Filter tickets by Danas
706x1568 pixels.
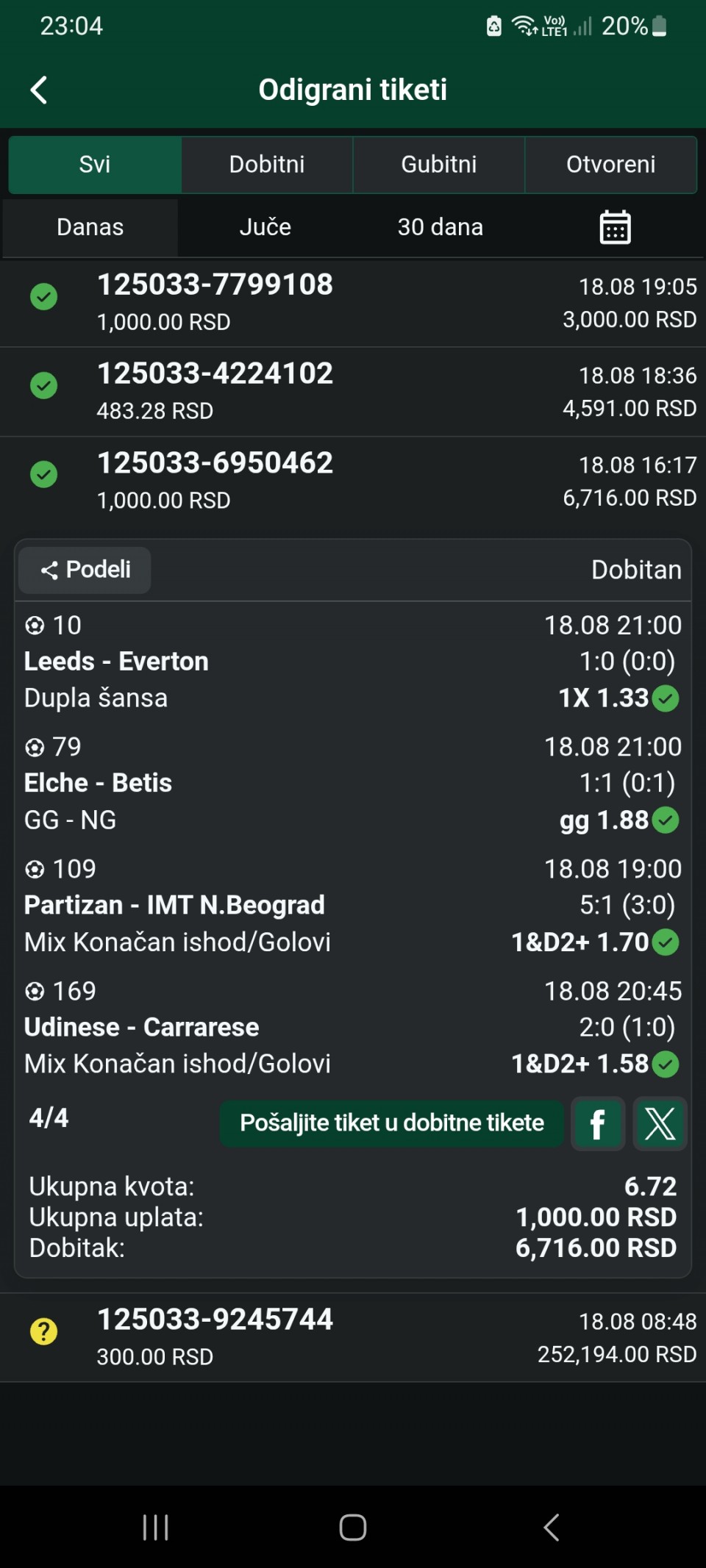90,227
